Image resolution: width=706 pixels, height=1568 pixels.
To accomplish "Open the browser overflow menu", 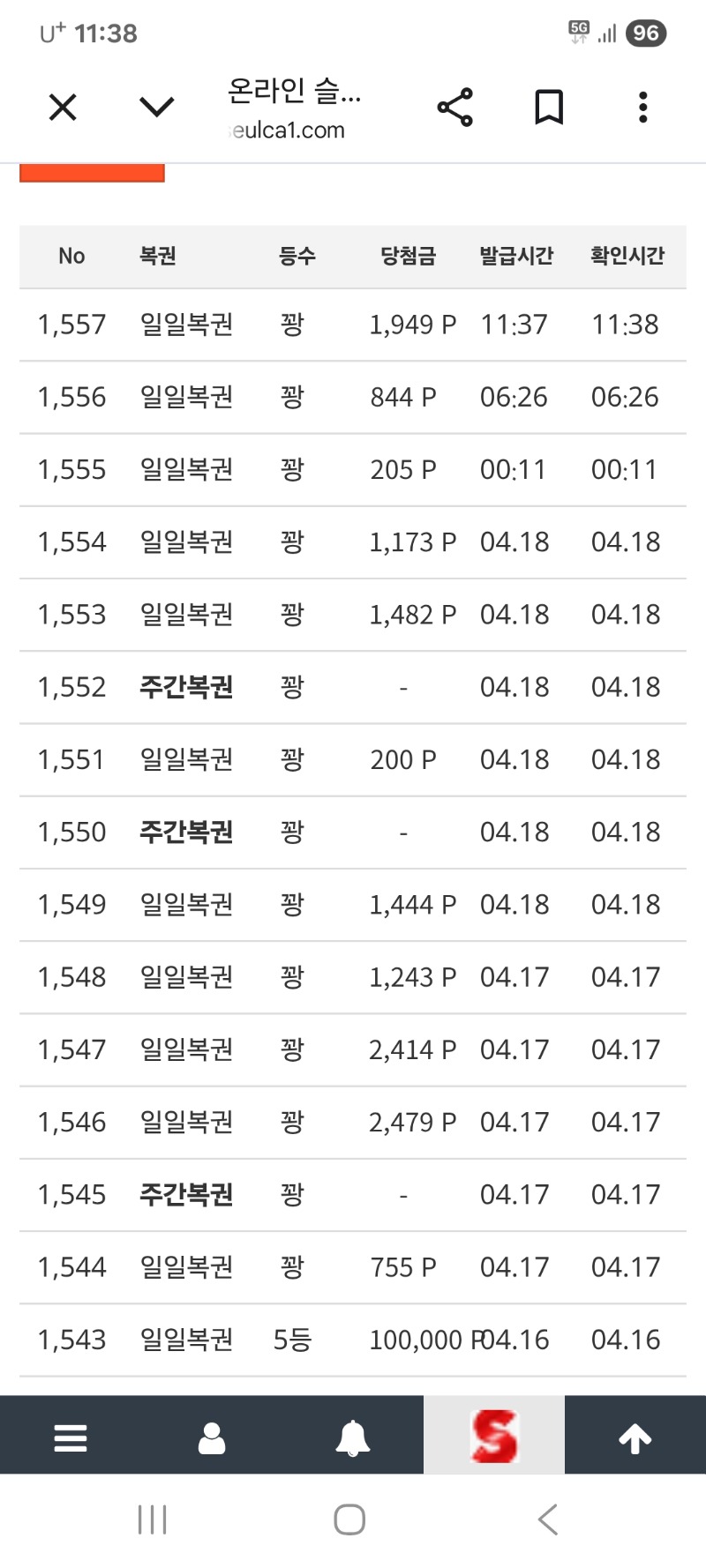I will click(642, 108).
